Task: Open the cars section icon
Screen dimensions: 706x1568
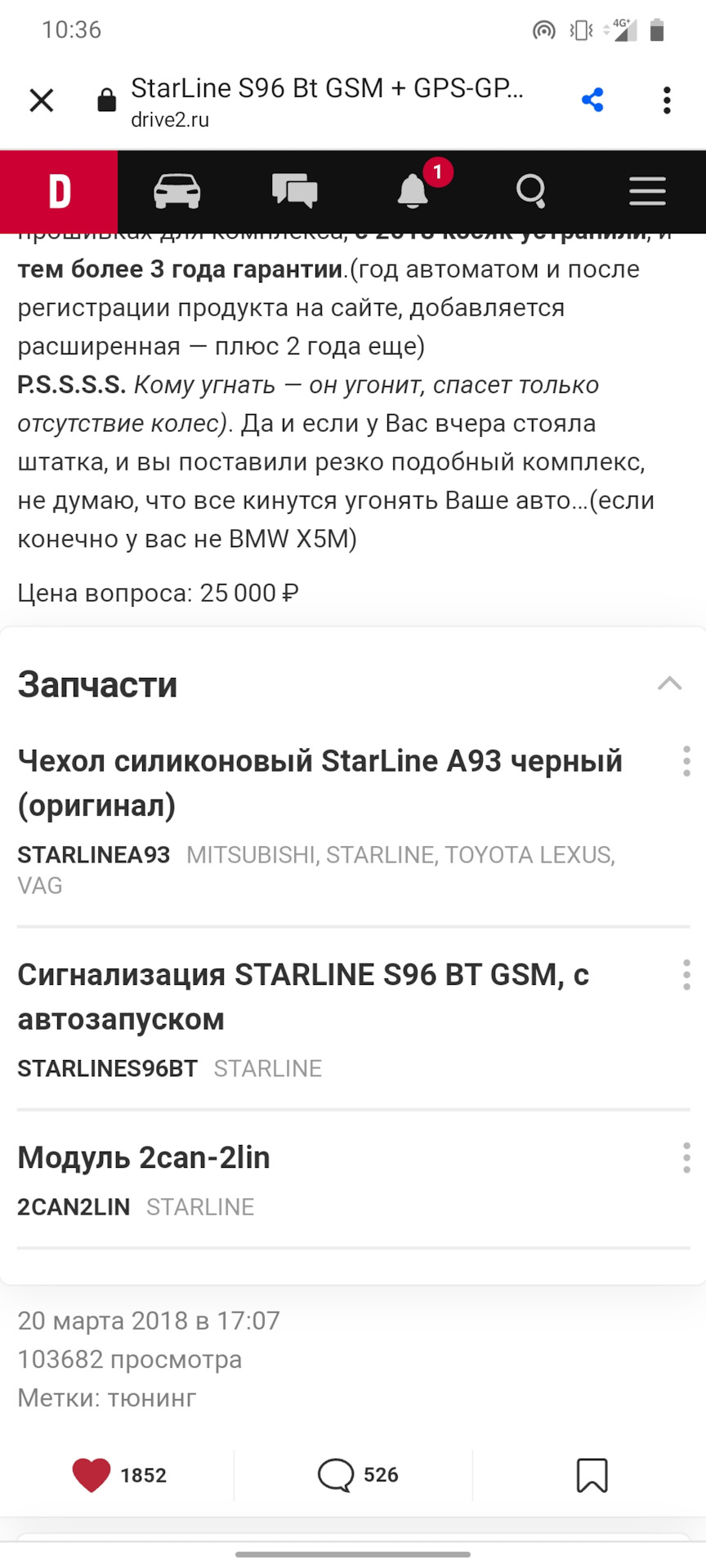Action: coord(176,192)
